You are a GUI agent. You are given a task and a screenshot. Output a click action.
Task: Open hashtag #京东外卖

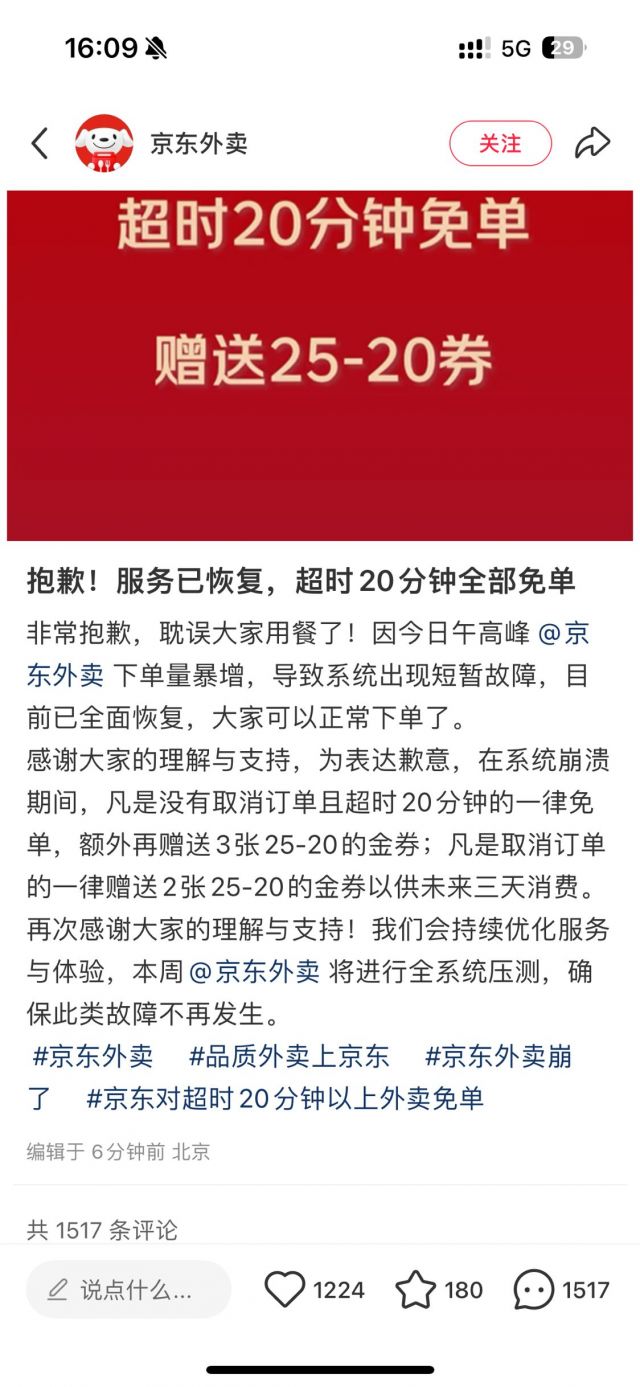[x=93, y=1056]
